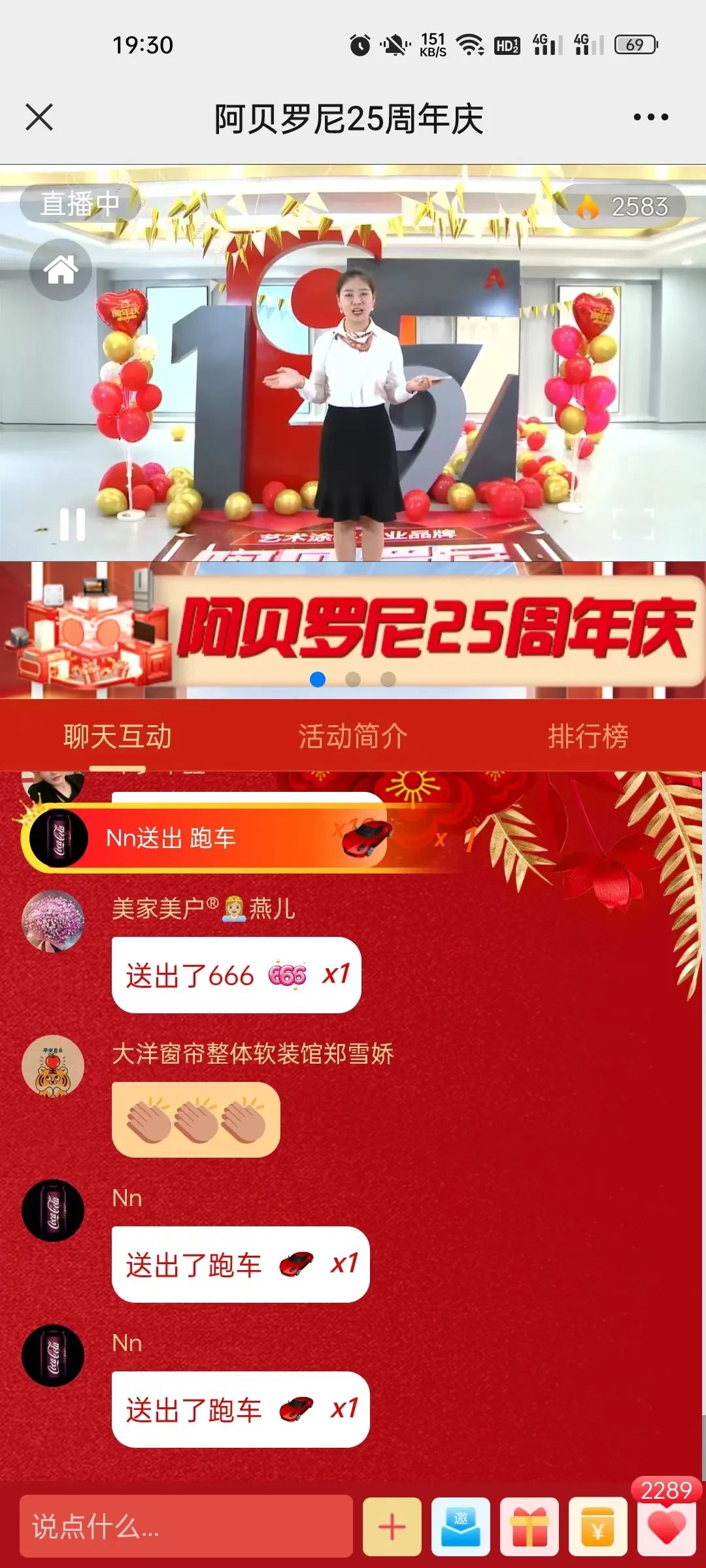706x1568 pixels.
Task: Switch to 聊天互动 tab
Action: 118,736
